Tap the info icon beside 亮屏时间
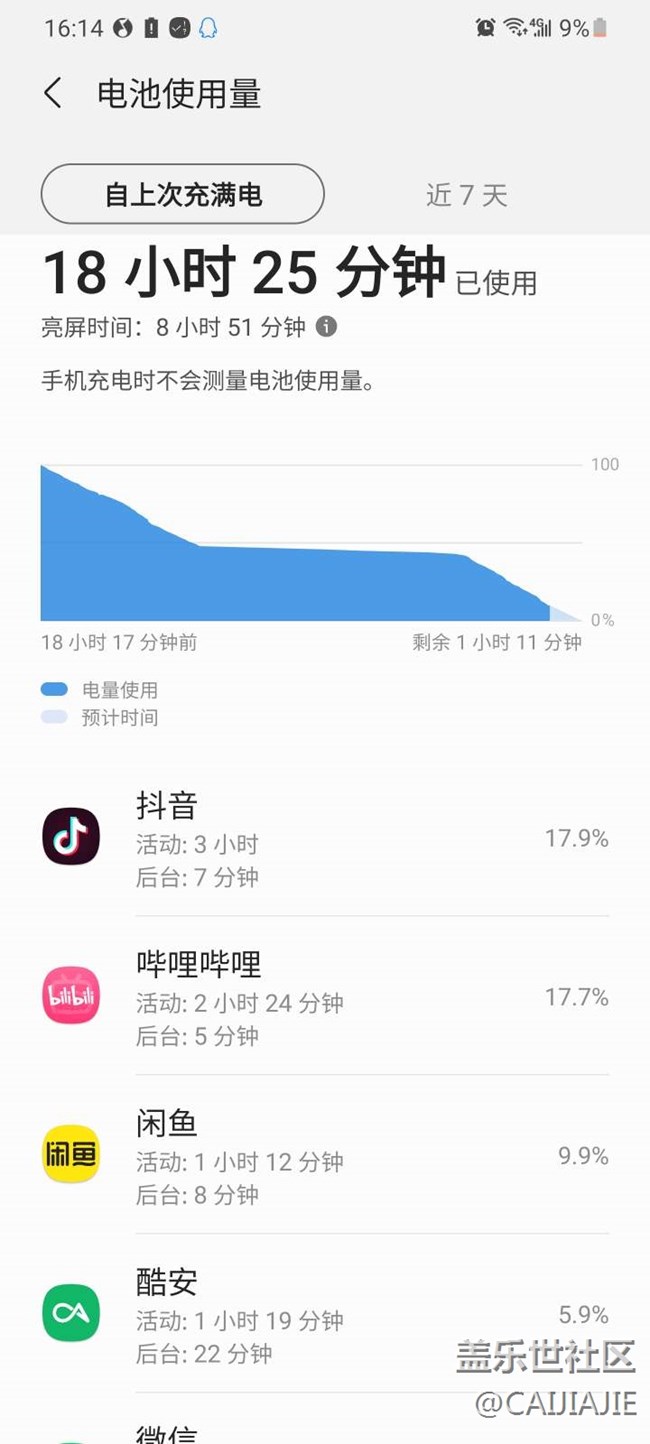The image size is (650, 1444). pos(326,326)
